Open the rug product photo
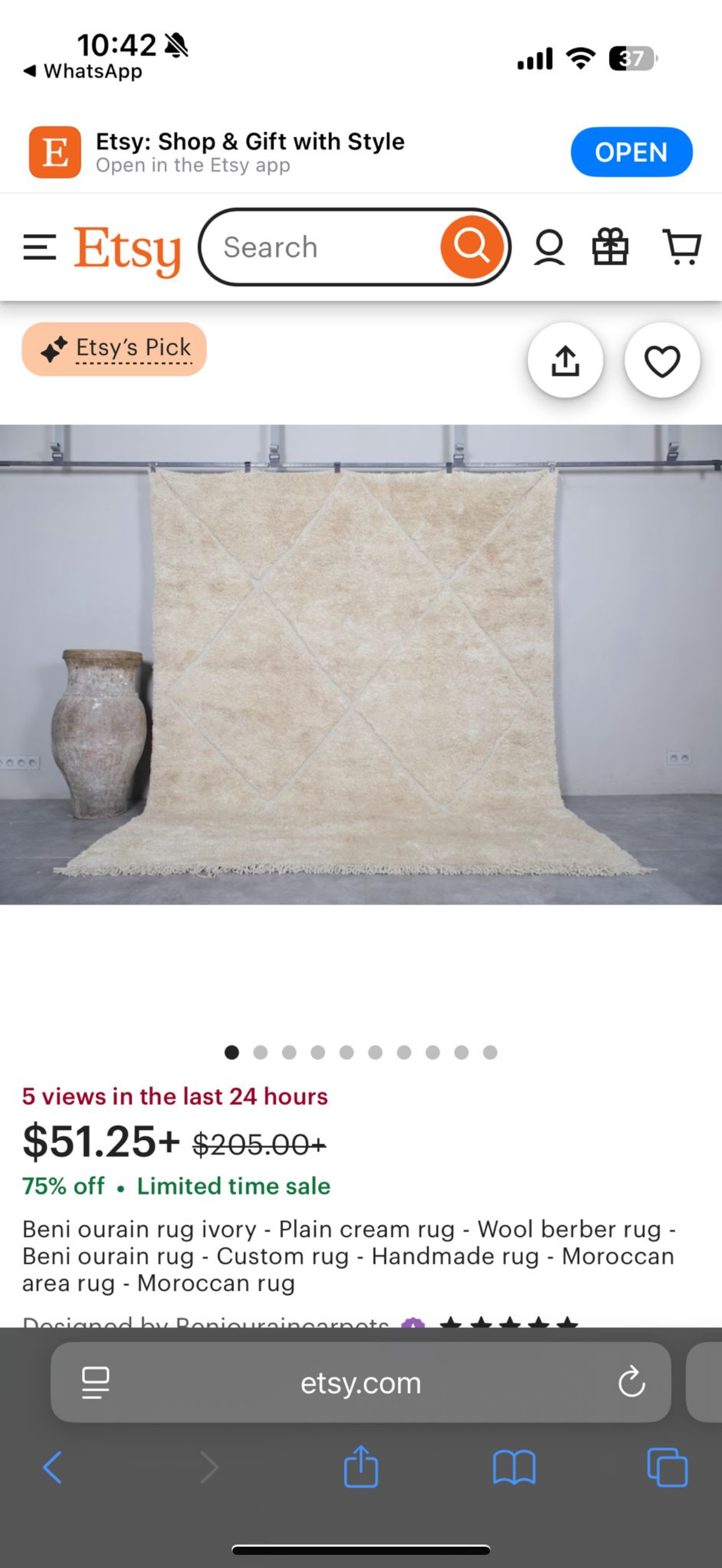Viewport: 722px width, 1568px height. (361, 664)
